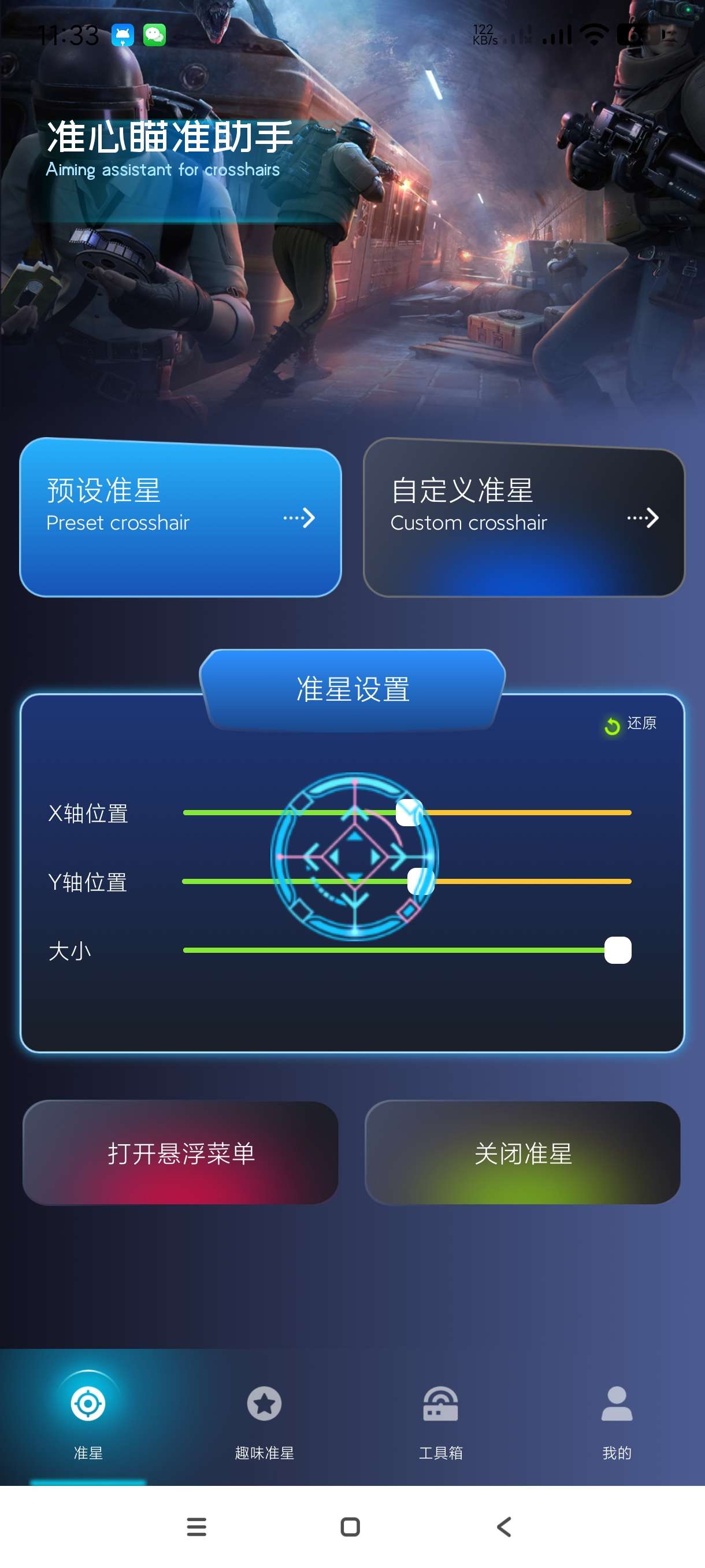Go back with the system back button
The width and height of the screenshot is (705, 1568).
[x=504, y=1526]
